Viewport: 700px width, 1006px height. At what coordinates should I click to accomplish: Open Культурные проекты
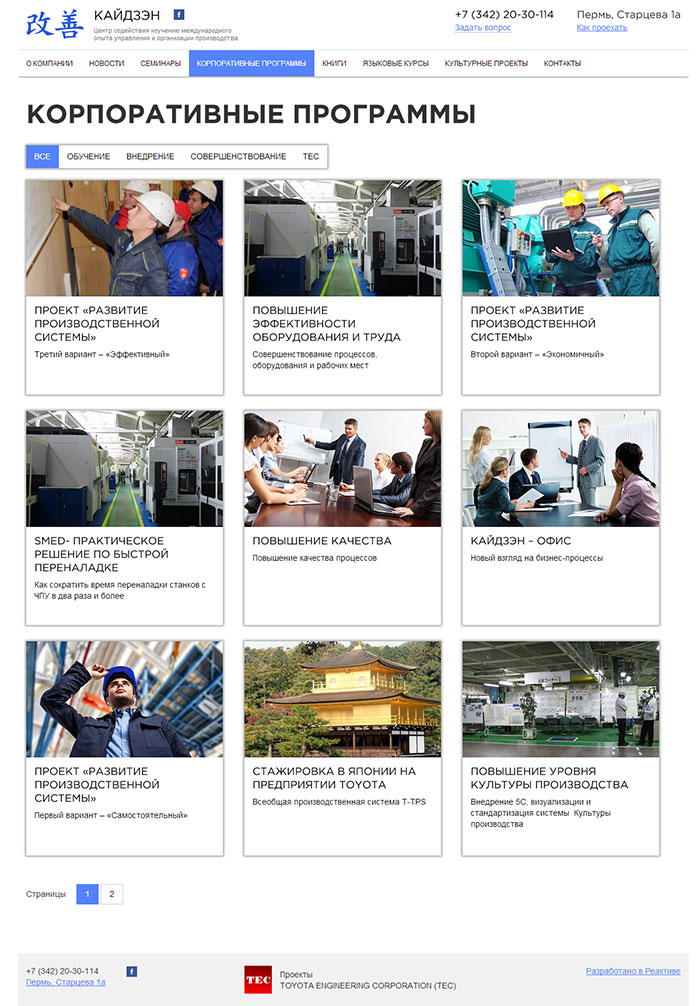485,63
